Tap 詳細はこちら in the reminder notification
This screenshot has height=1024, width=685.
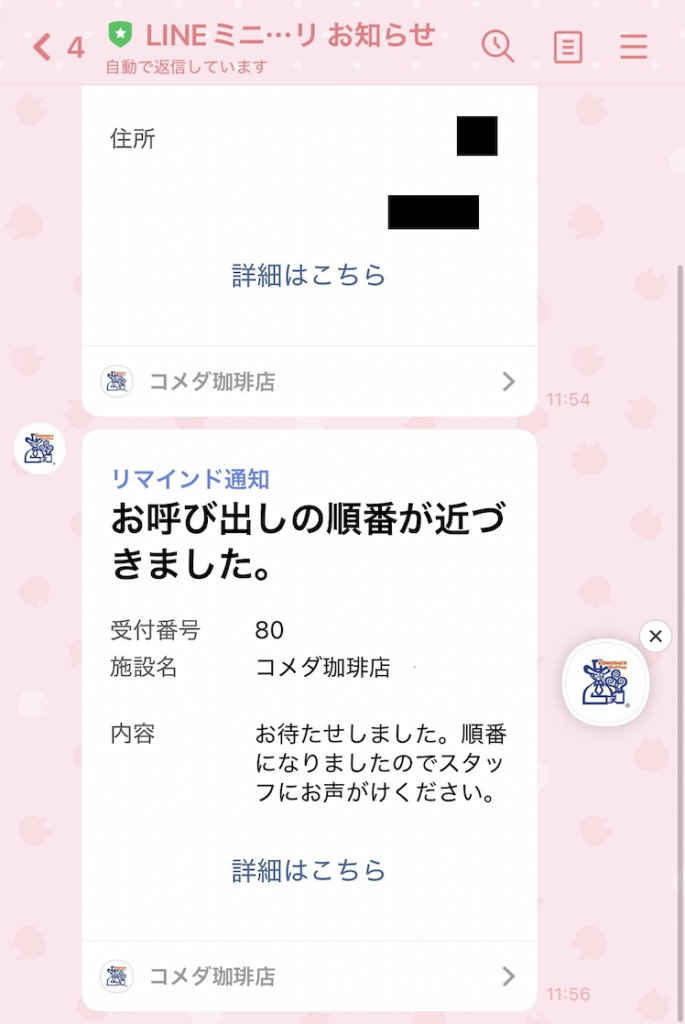coord(309,870)
